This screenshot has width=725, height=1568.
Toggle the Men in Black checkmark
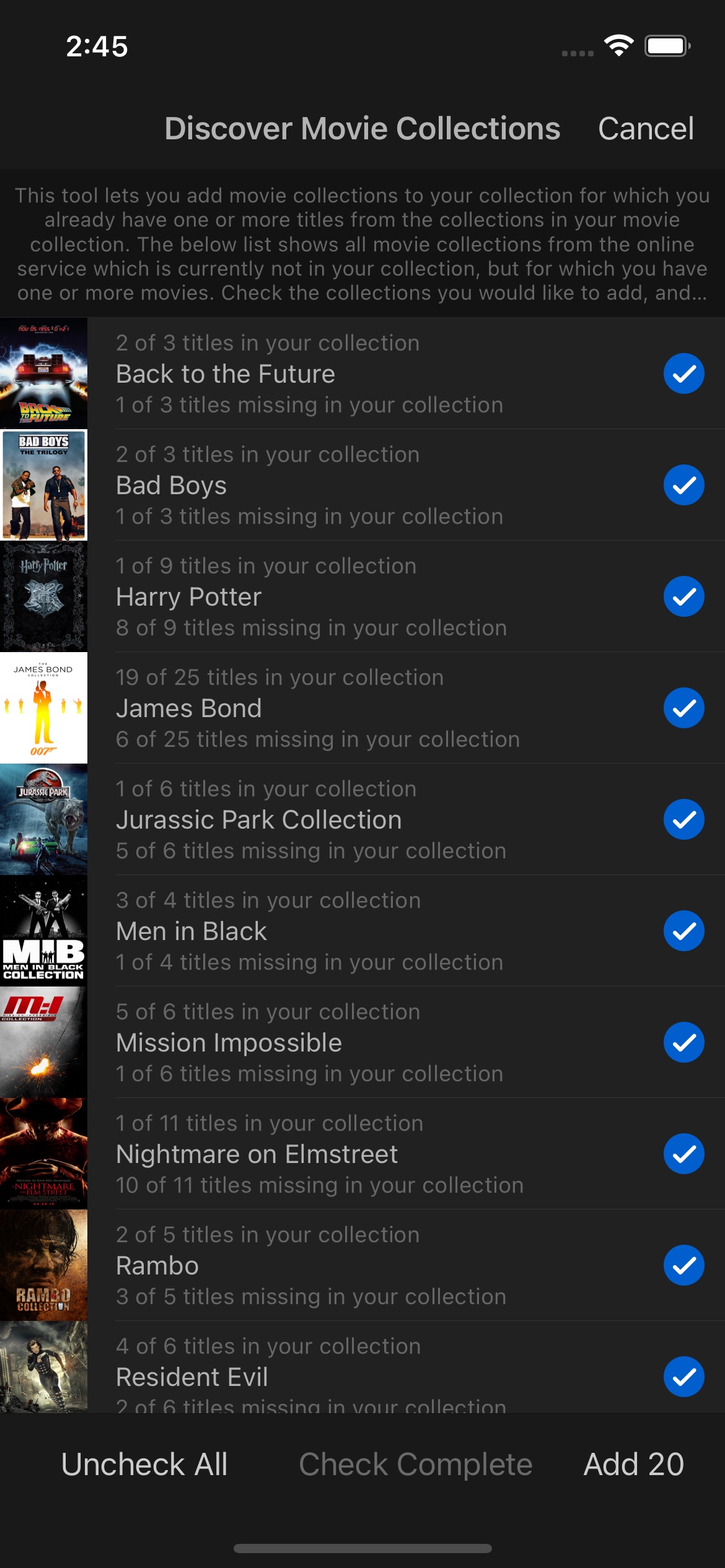coord(683,931)
